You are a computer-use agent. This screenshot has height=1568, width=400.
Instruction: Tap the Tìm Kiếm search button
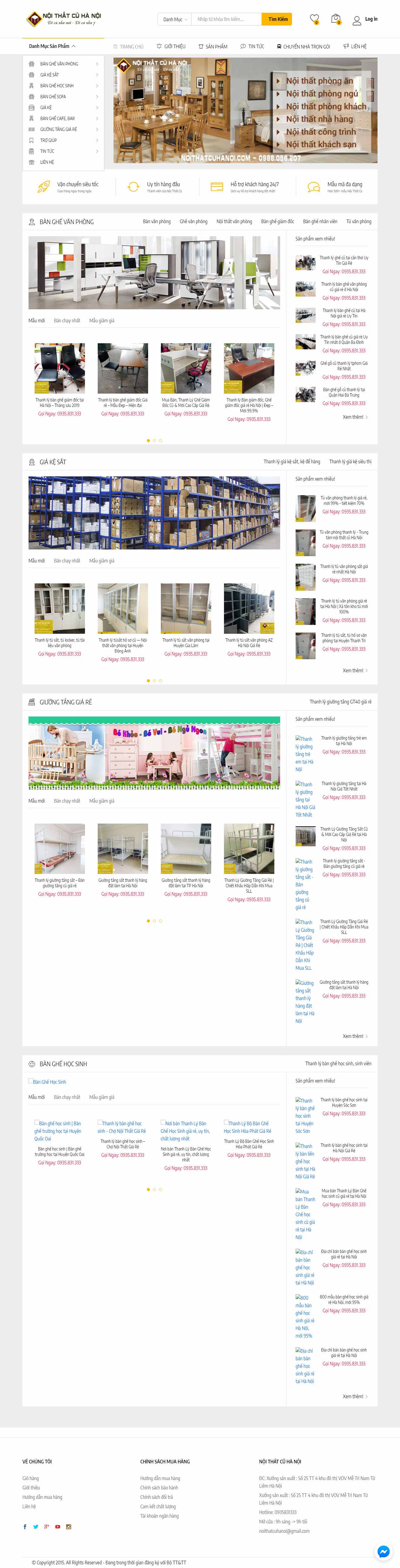click(x=277, y=19)
